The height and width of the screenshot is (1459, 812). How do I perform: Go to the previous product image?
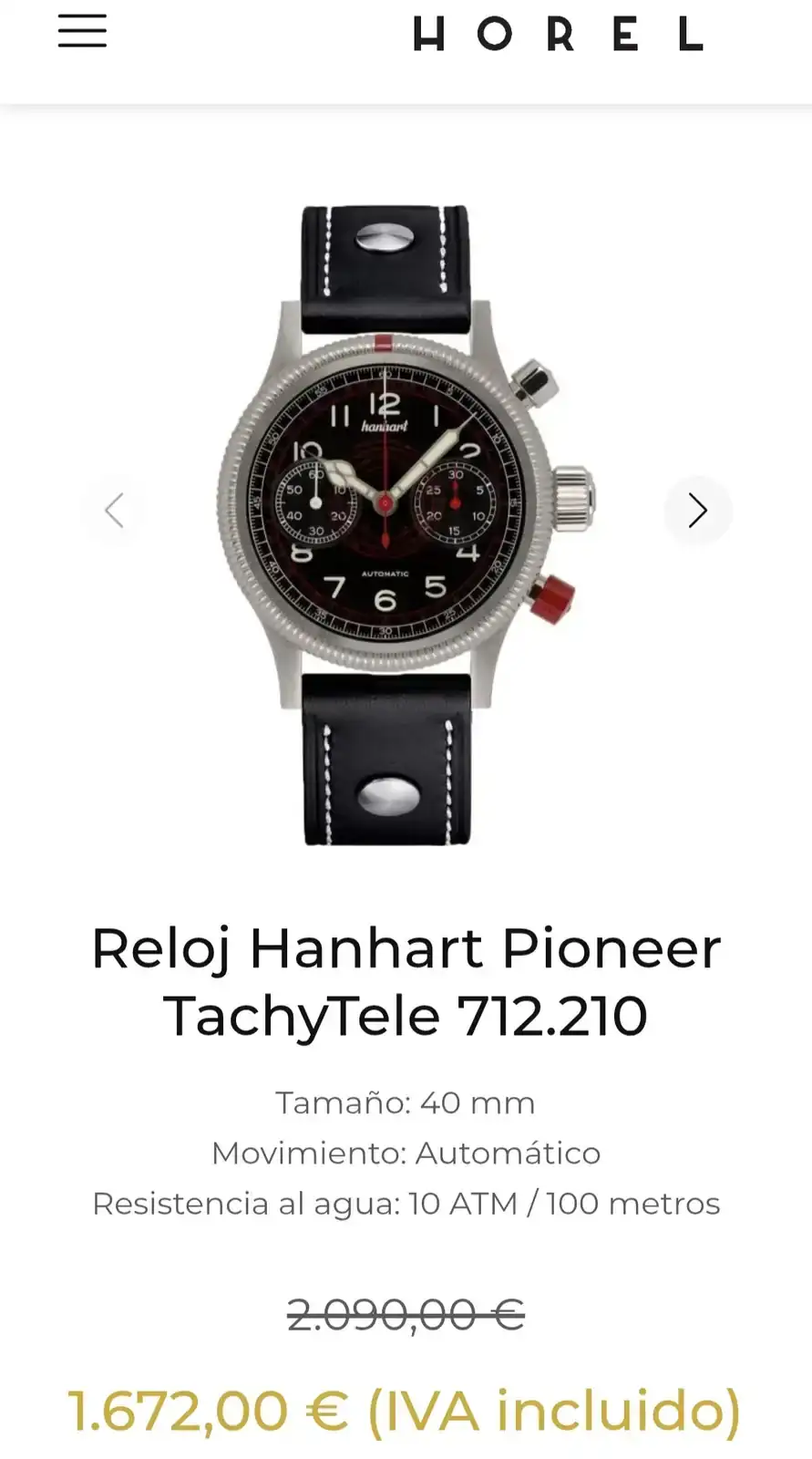[114, 511]
